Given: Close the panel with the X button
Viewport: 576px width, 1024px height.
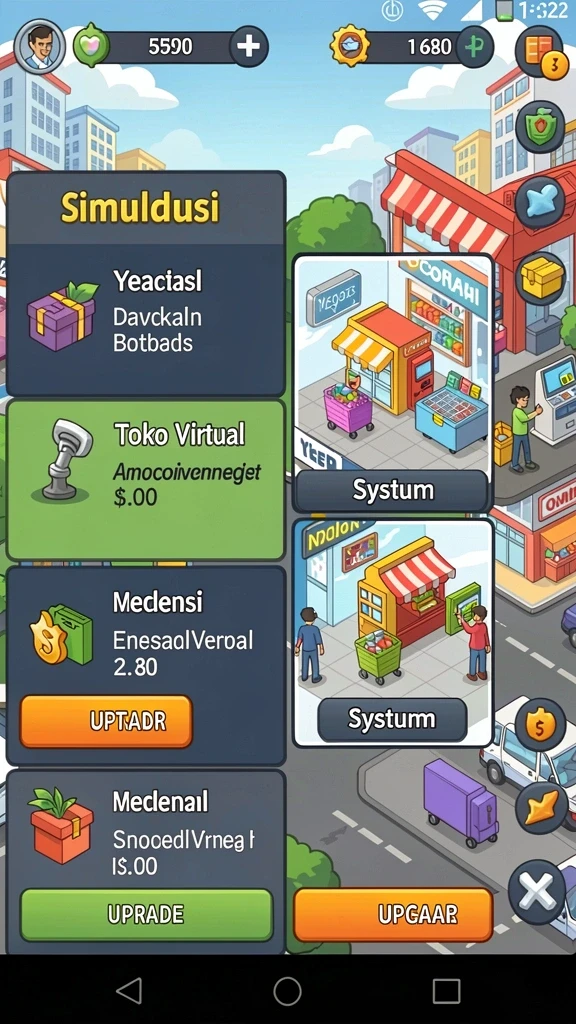Looking at the screenshot, I should click(537, 891).
